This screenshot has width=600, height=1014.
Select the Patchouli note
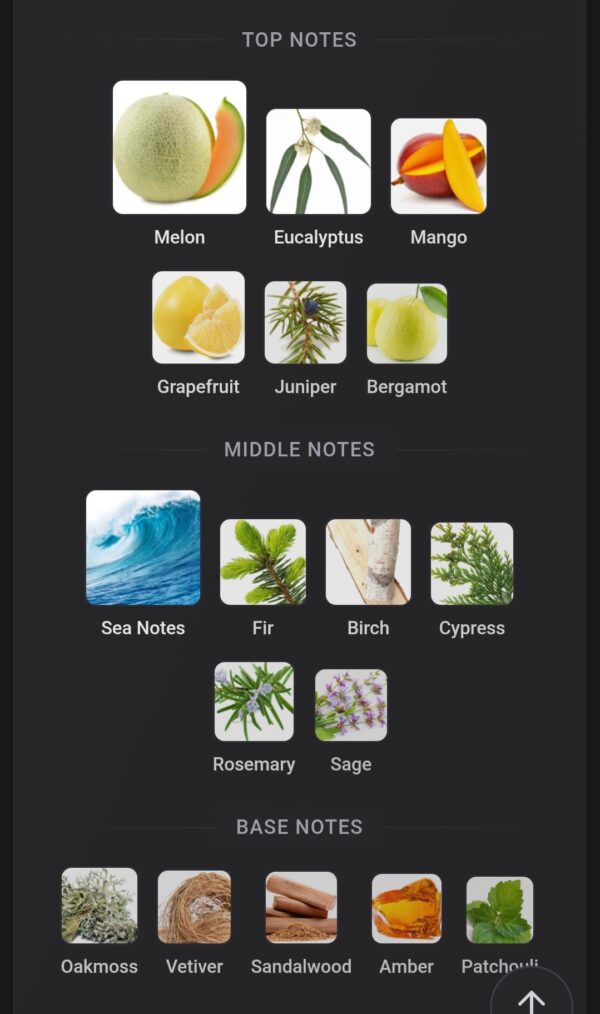coord(499,910)
